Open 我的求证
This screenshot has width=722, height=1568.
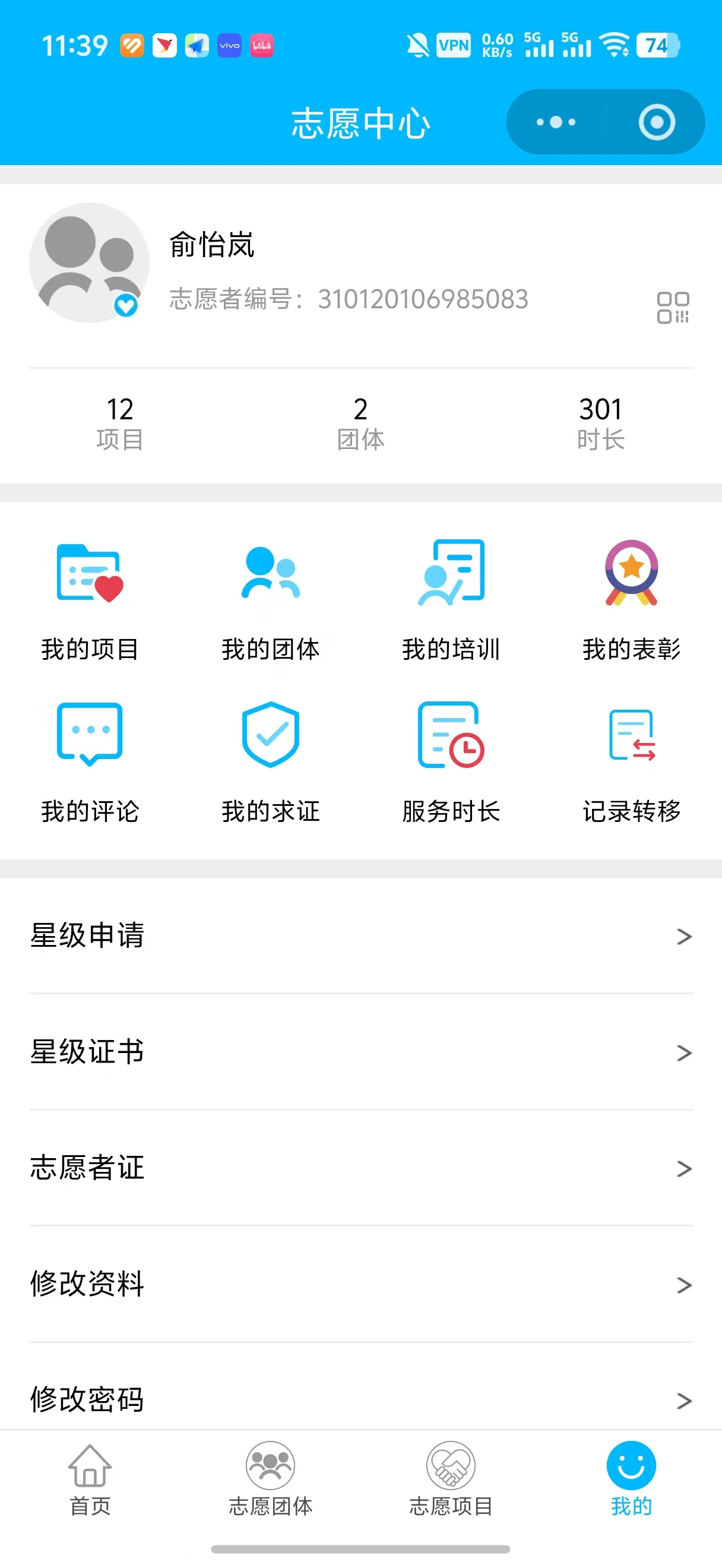271,763
